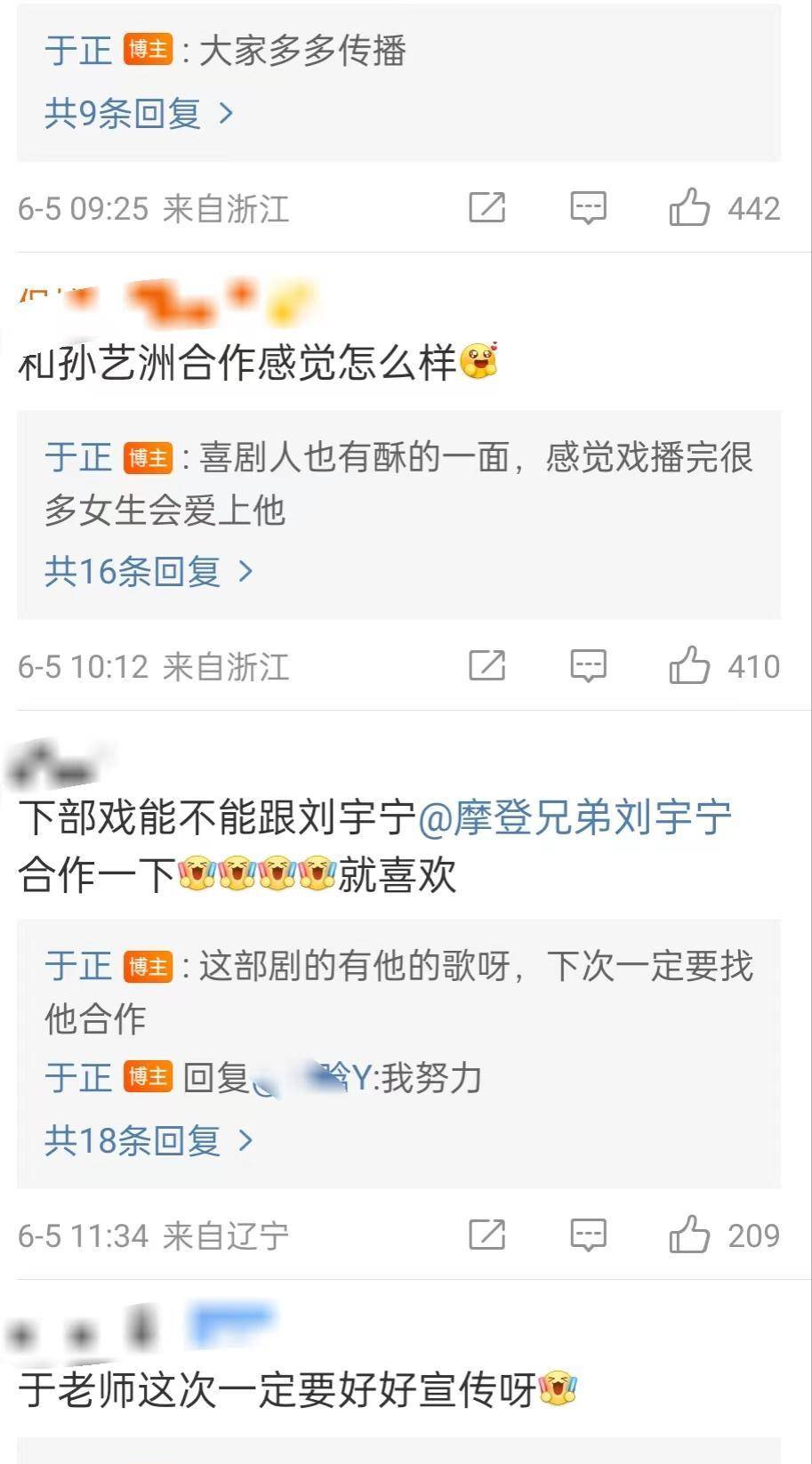Open the @摩登兄弟刘宇宁 mention link
The image size is (812, 1464).
(575, 818)
